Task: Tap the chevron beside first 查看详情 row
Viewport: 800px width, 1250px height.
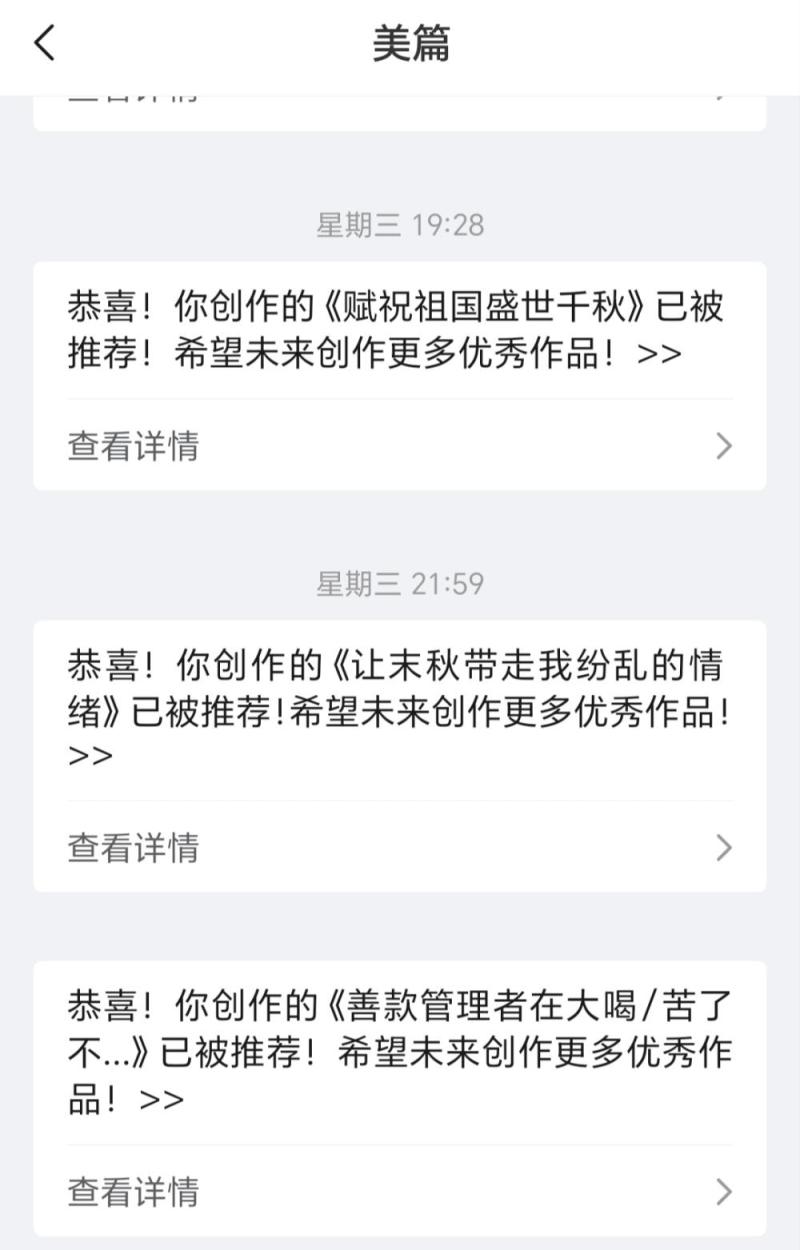Action: pos(722,445)
